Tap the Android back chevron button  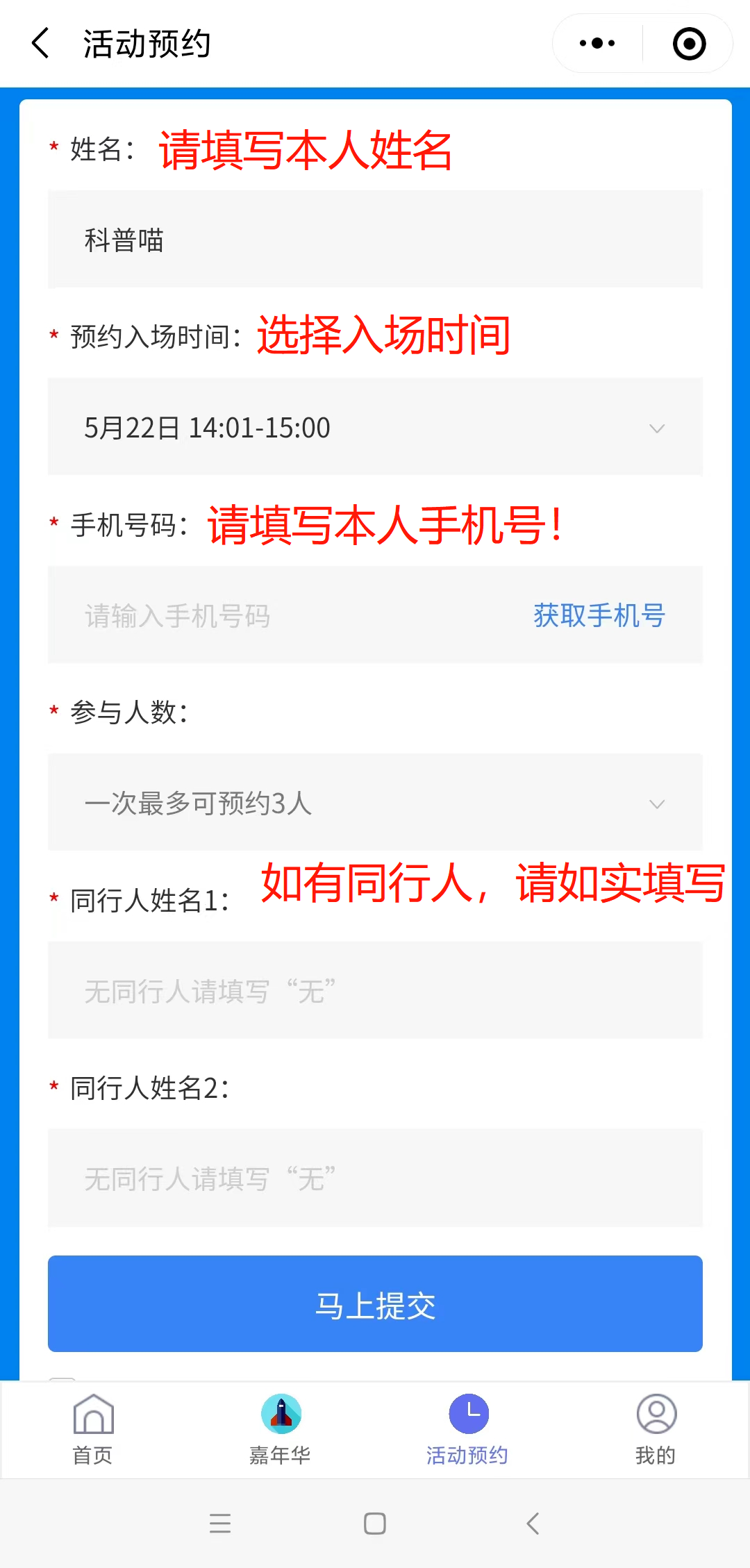(532, 1524)
